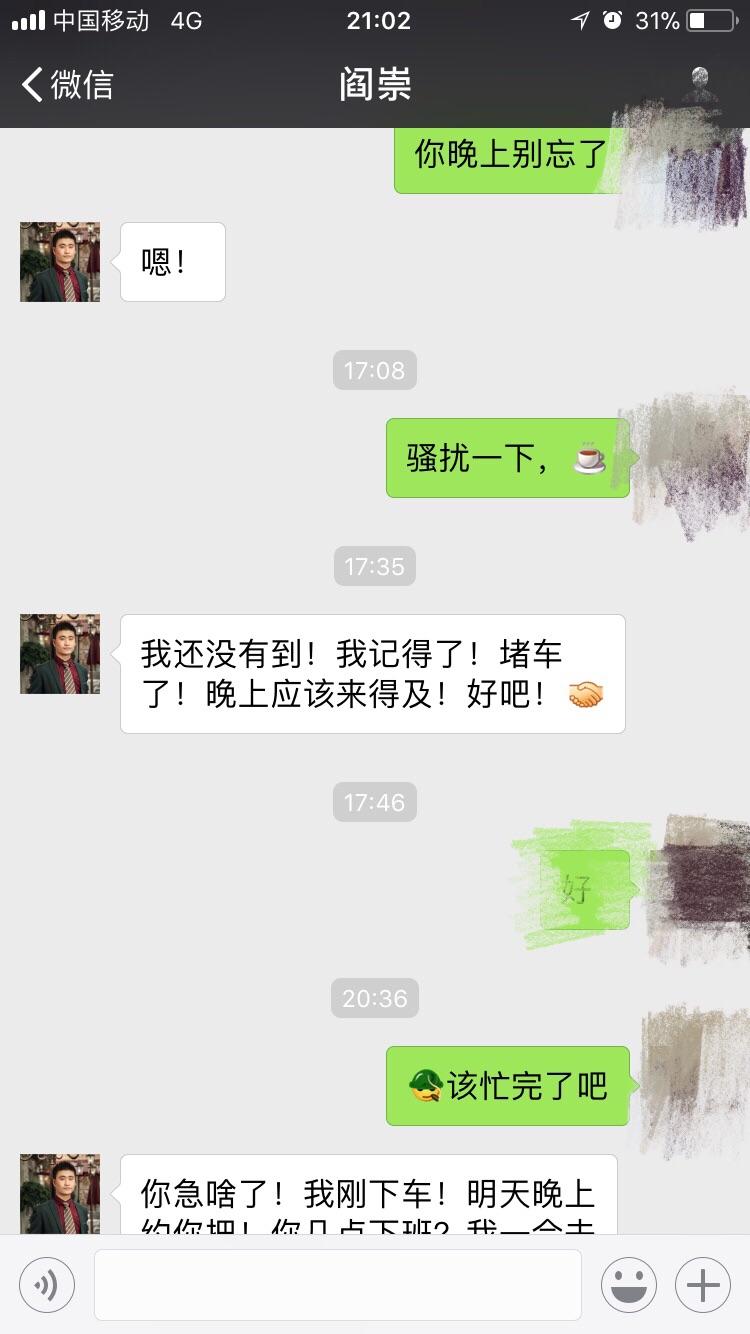The width and height of the screenshot is (750, 1334).
Task: Open the avatar beside 我还没有到 message
Action: pos(60,654)
